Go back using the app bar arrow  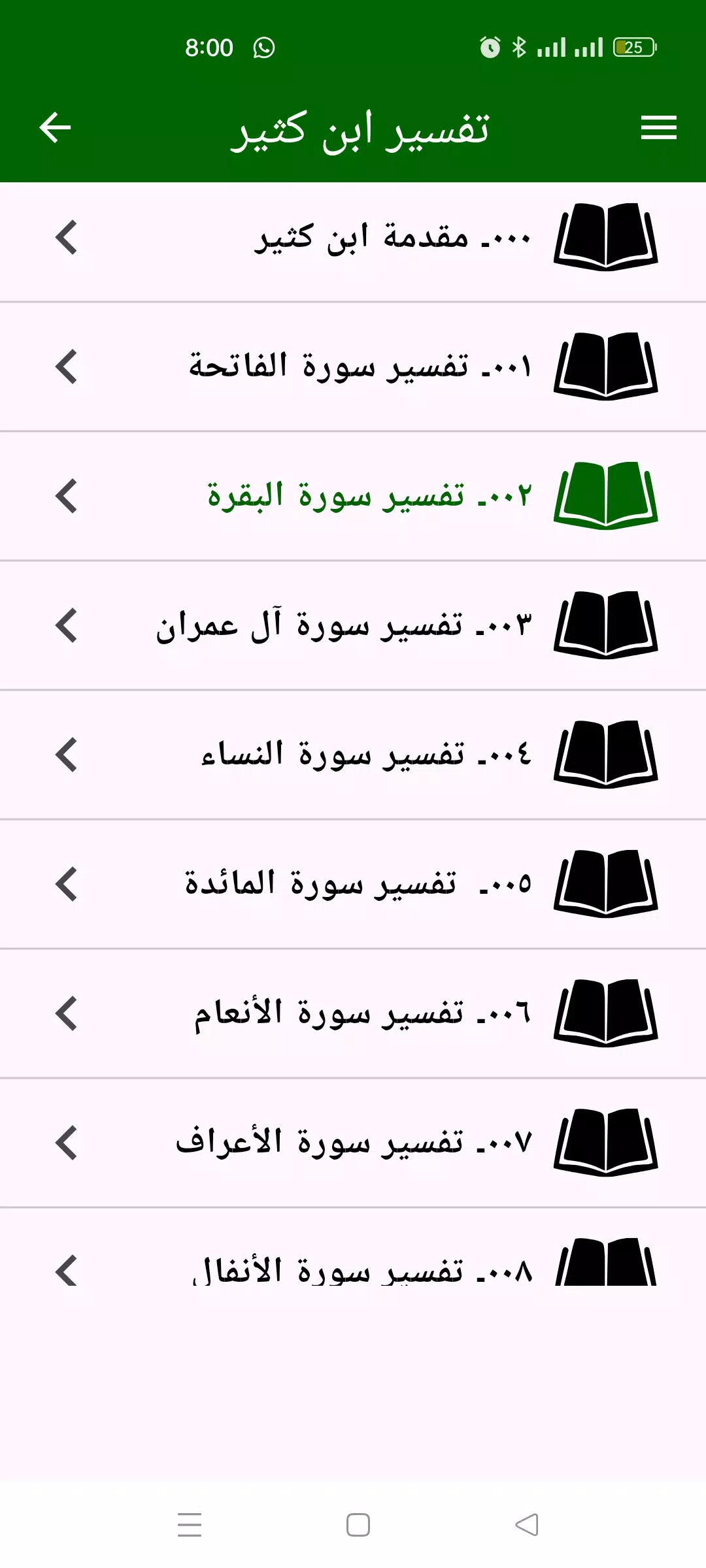coord(55,127)
